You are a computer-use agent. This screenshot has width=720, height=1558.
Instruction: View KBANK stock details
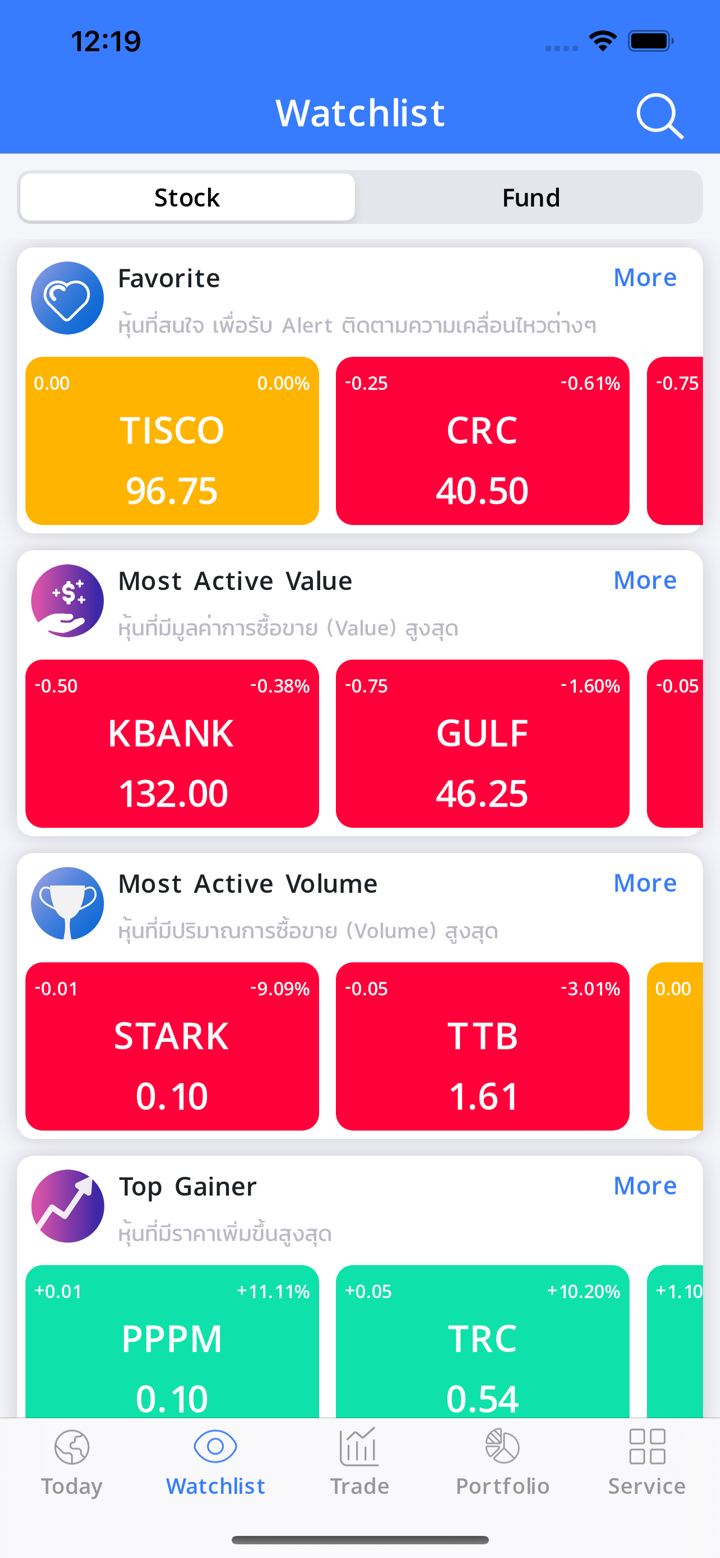coord(172,743)
